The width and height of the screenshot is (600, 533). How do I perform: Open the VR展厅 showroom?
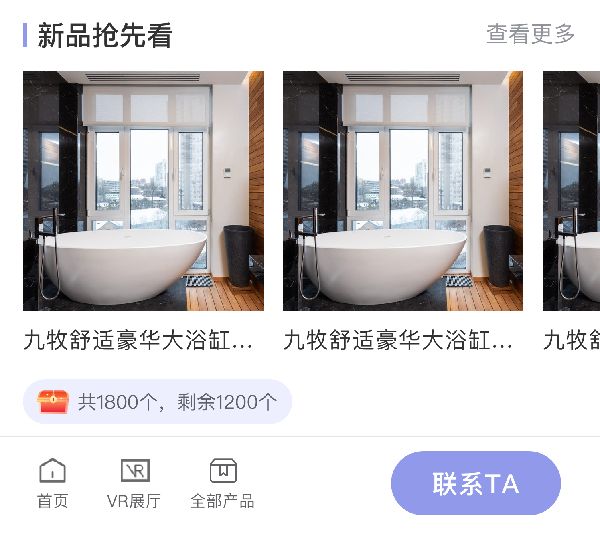coord(134,483)
